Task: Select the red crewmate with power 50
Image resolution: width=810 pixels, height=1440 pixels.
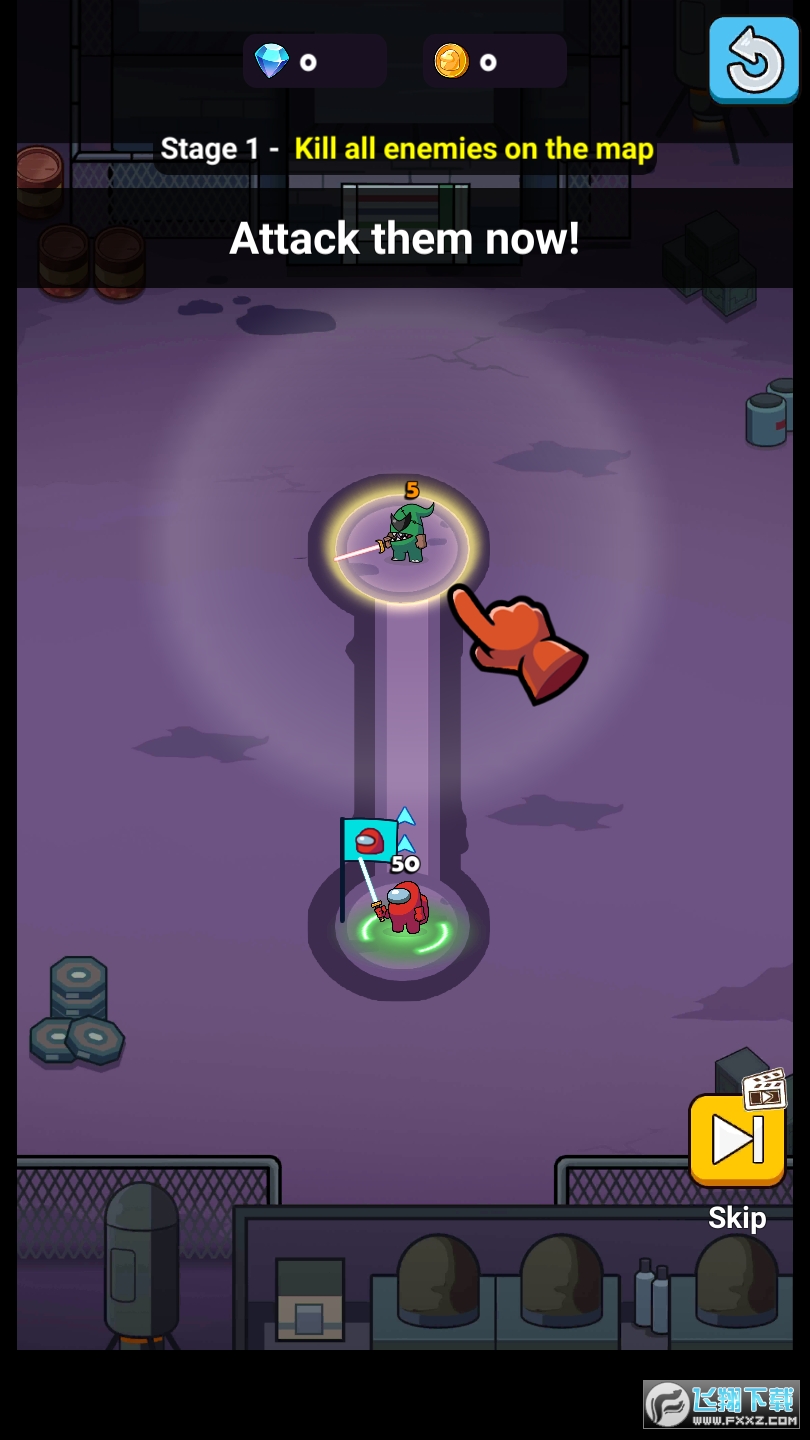Action: (x=405, y=908)
